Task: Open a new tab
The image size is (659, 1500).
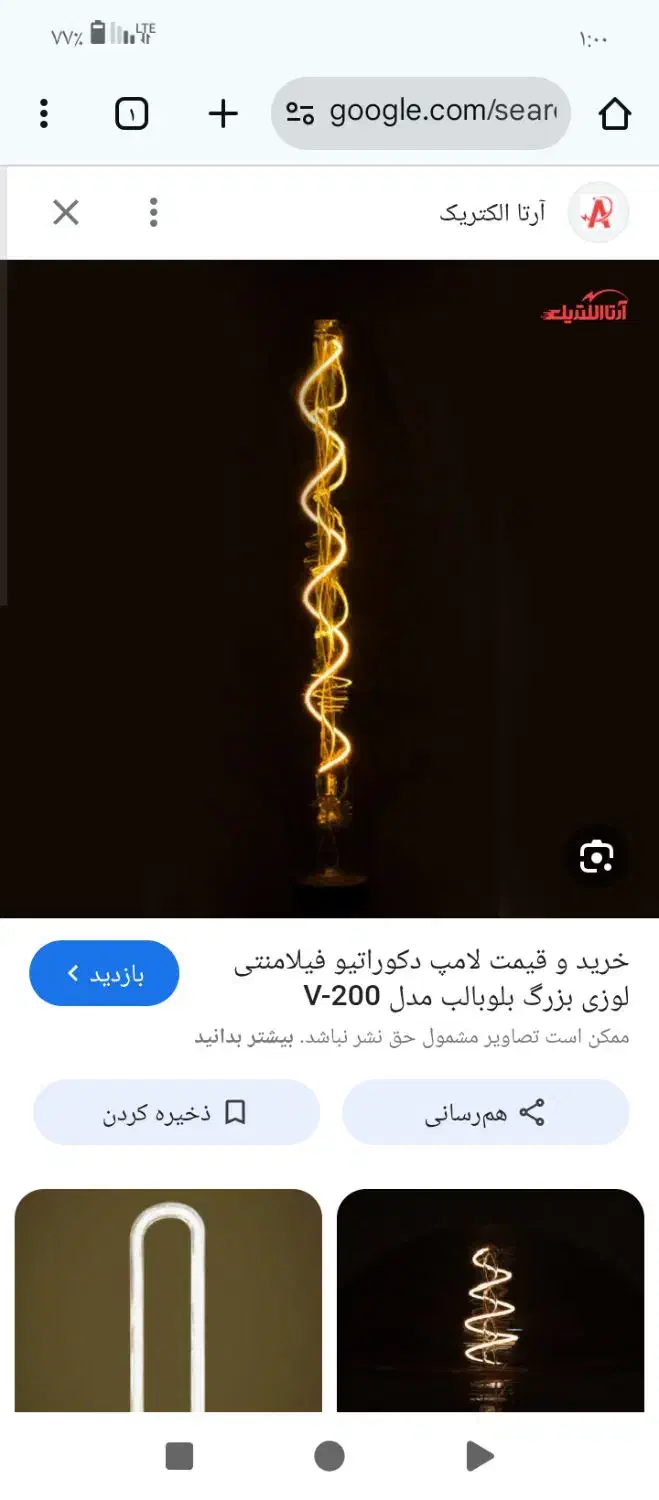Action: coord(223,114)
